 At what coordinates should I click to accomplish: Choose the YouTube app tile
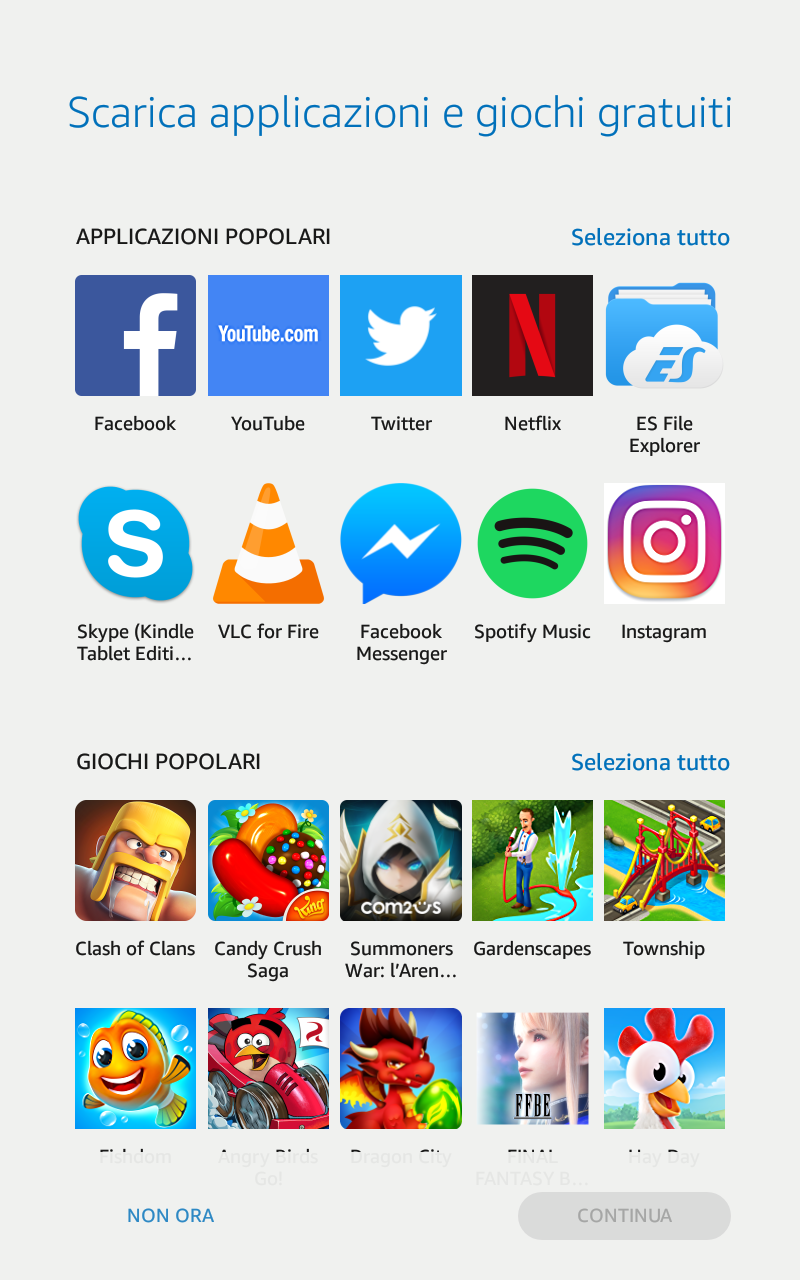(x=268, y=336)
